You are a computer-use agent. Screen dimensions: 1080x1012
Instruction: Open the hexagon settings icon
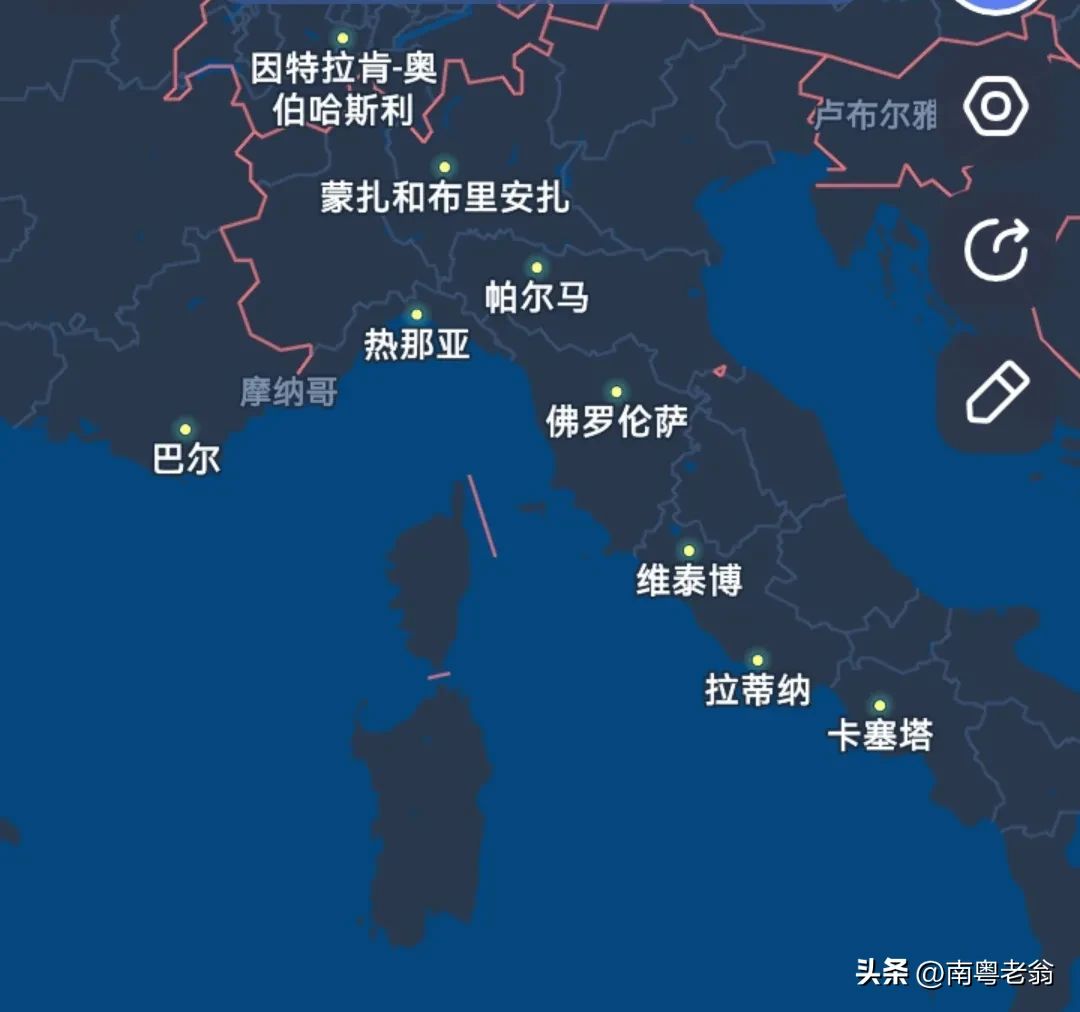996,107
